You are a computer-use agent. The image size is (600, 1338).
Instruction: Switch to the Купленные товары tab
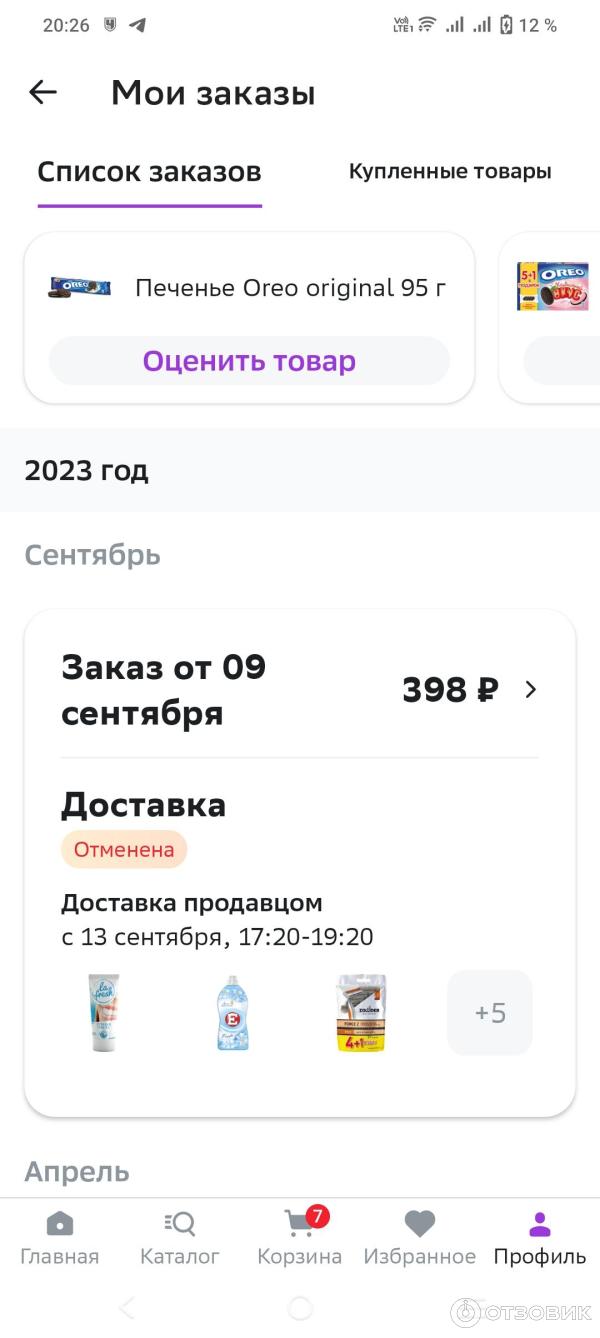[450, 171]
